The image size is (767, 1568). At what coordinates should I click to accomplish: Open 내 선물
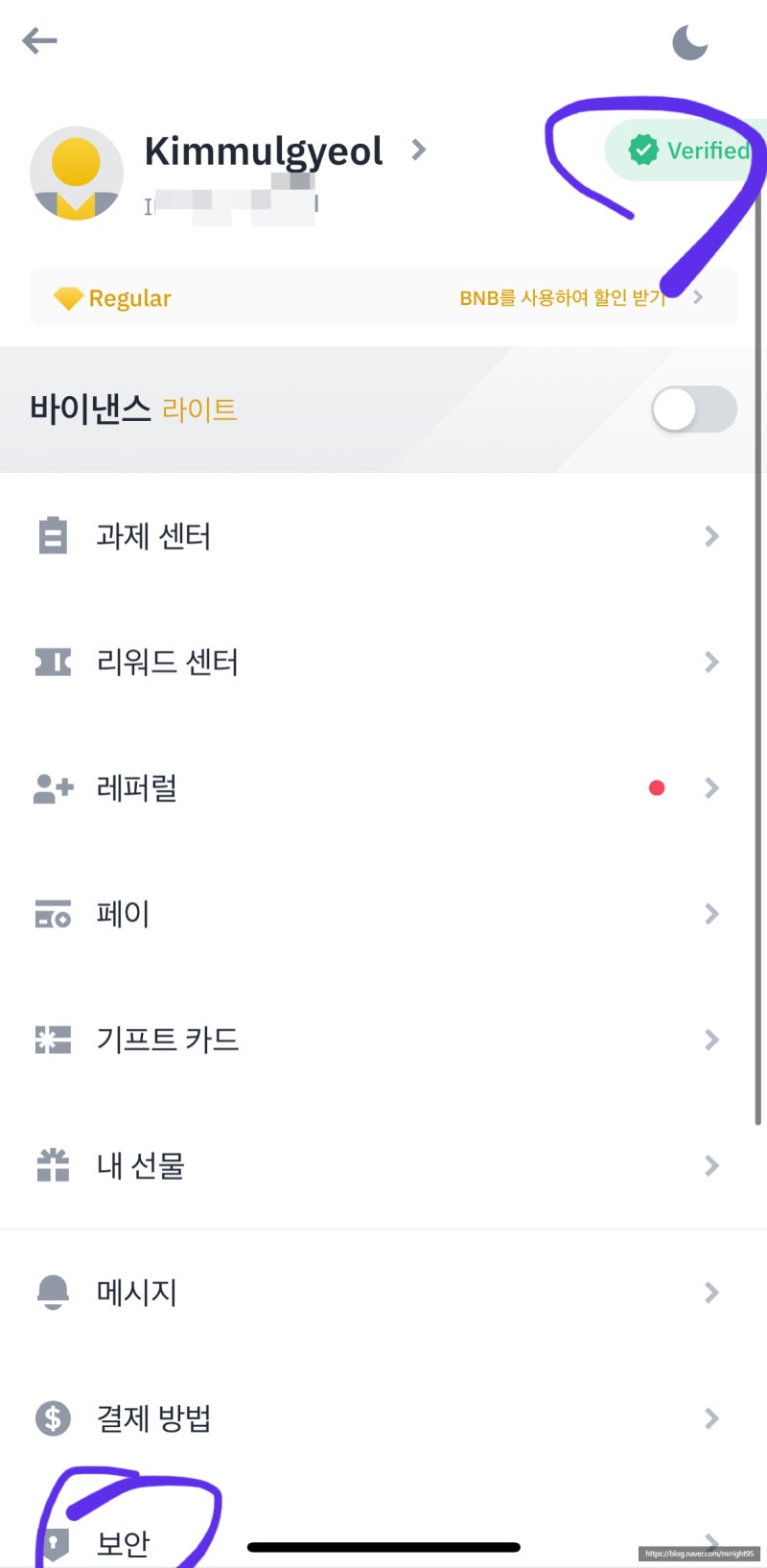(383, 1165)
